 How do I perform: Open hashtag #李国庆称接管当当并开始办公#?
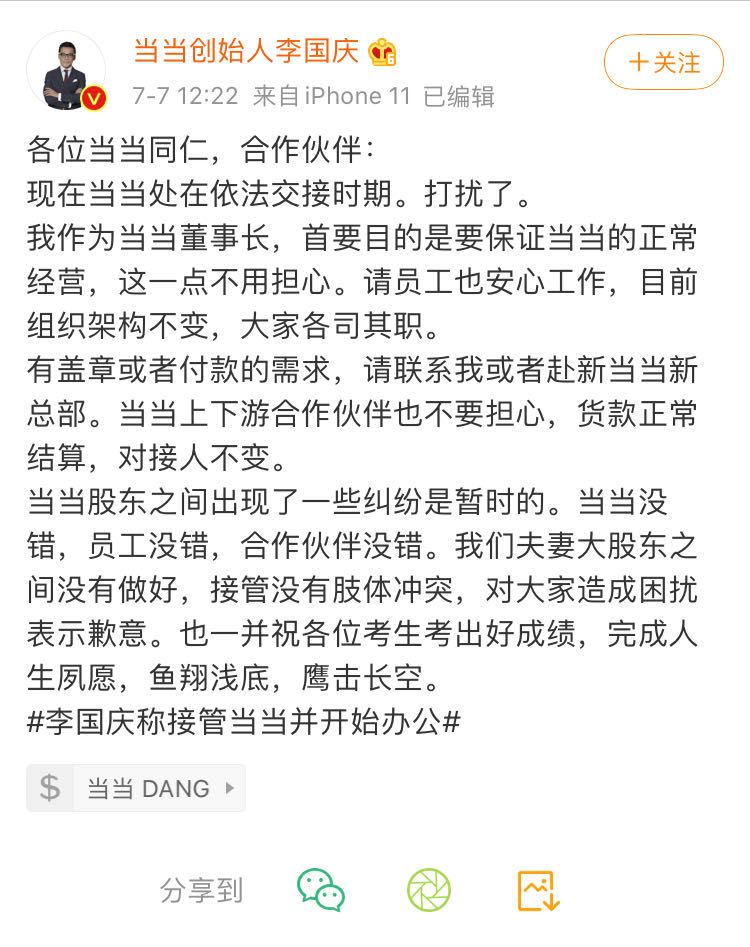(x=243, y=723)
